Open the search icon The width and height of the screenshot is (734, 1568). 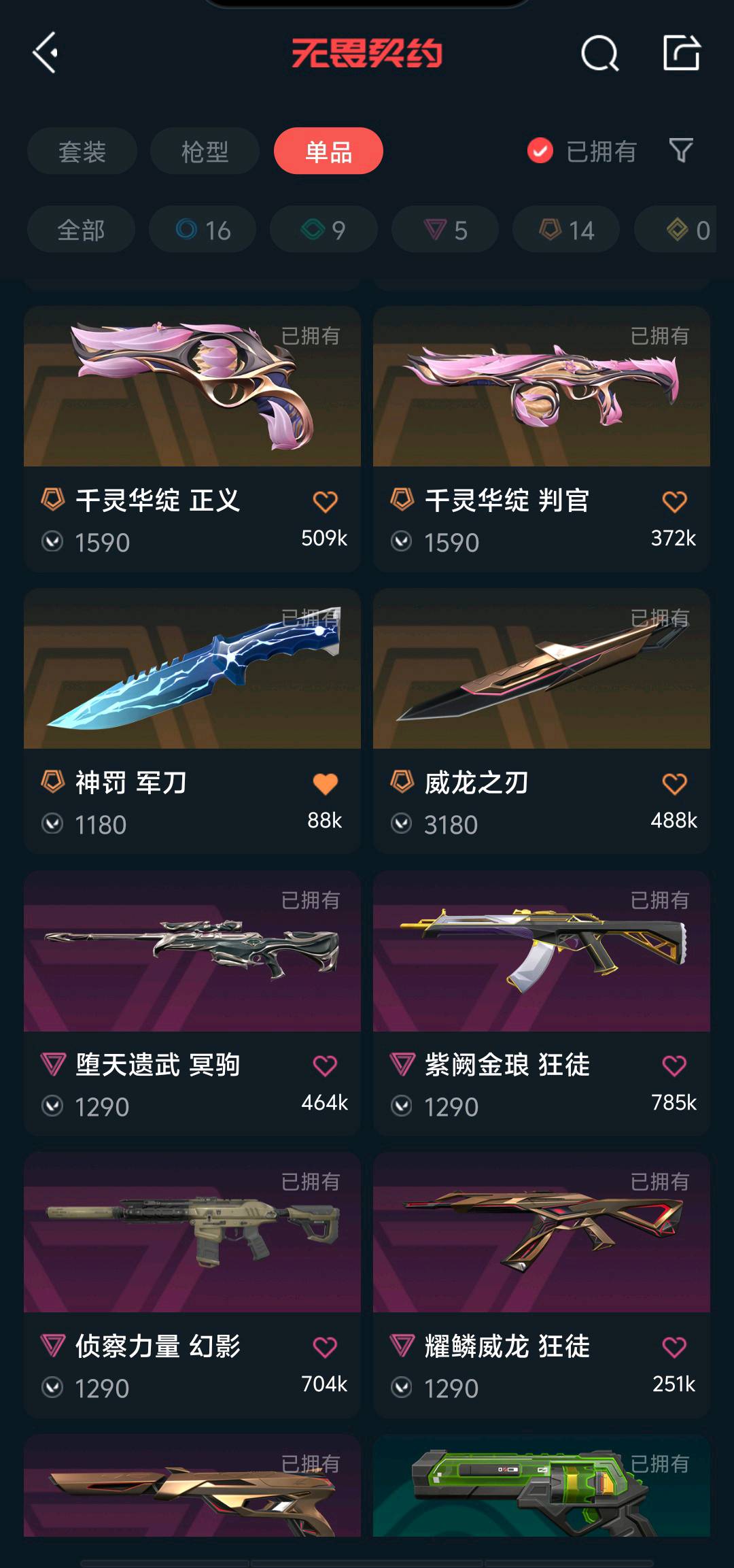click(x=599, y=53)
